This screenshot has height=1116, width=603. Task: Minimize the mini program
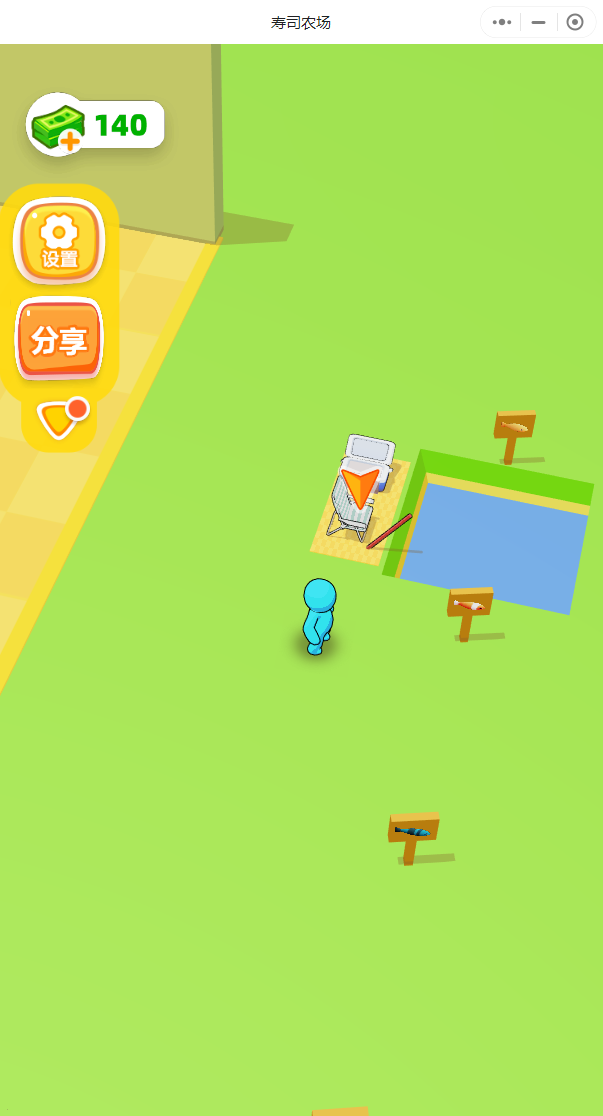click(x=538, y=22)
